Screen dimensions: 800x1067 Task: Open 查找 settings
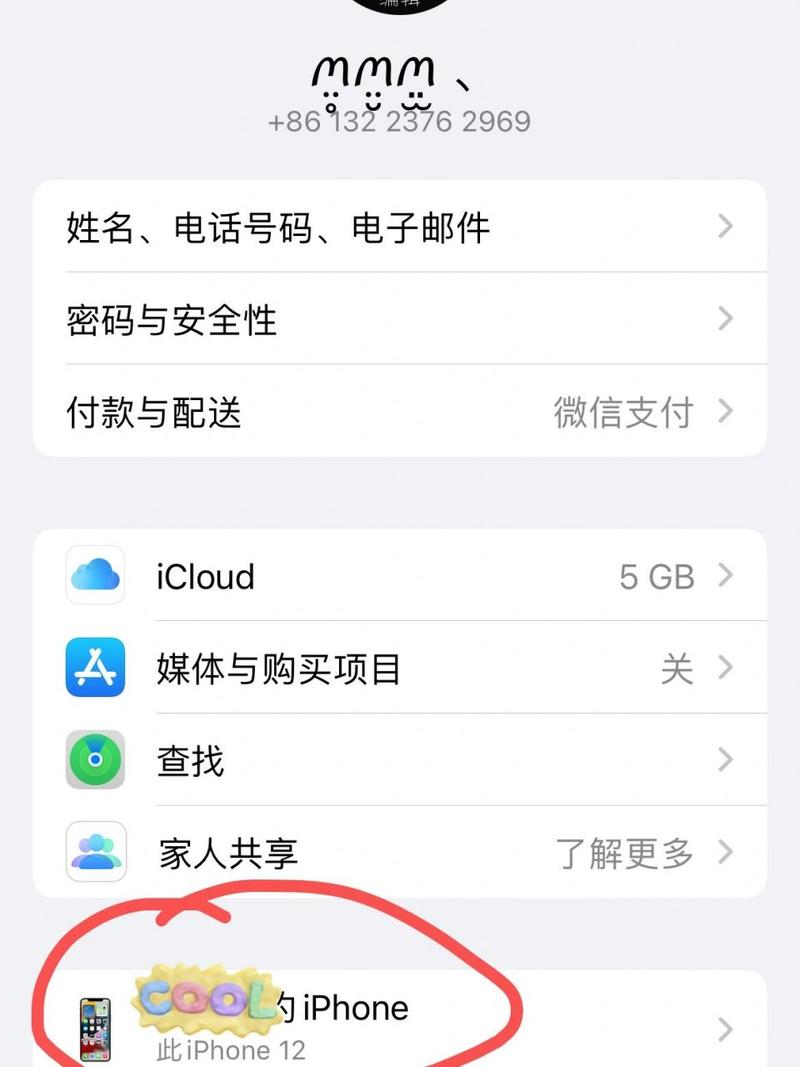tap(400, 761)
